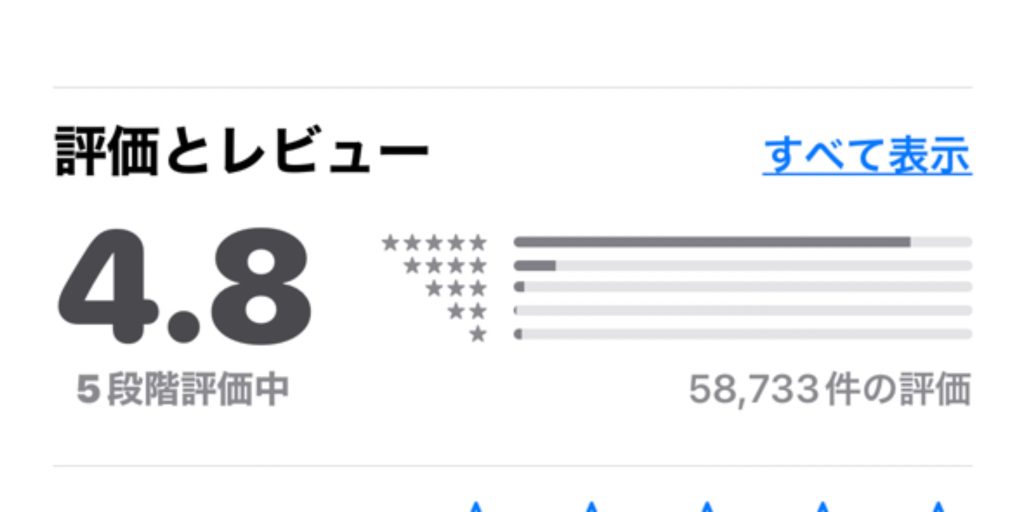Open すべて表示 to show all reviews
The height and width of the screenshot is (512, 1024).
pos(866,156)
